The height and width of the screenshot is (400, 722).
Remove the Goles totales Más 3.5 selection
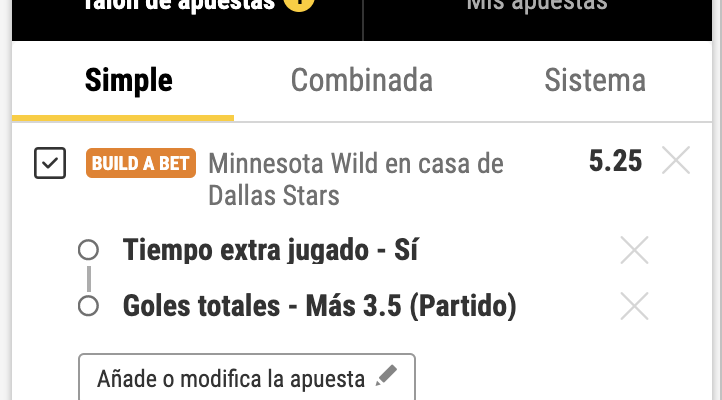pos(635,306)
